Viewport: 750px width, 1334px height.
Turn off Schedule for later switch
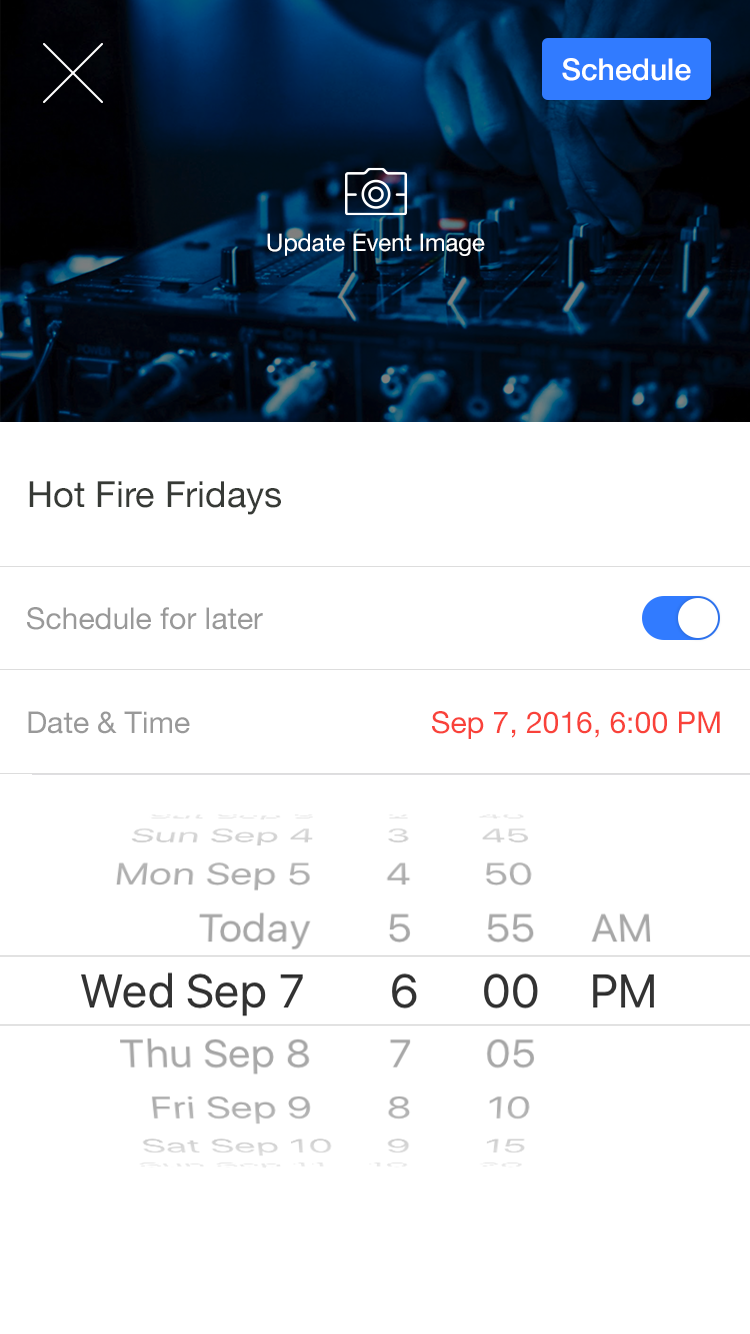click(680, 618)
